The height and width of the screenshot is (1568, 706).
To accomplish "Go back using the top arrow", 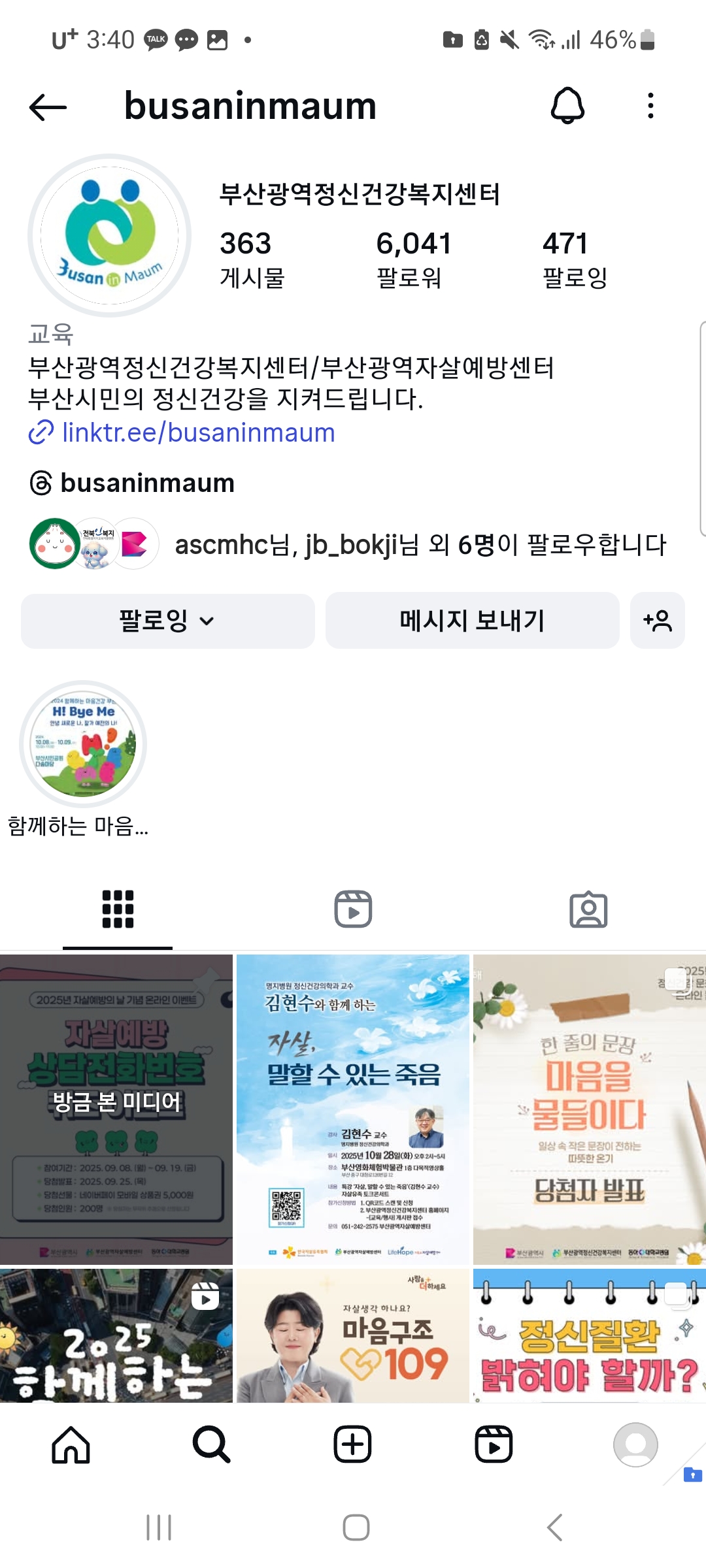I will (48, 106).
